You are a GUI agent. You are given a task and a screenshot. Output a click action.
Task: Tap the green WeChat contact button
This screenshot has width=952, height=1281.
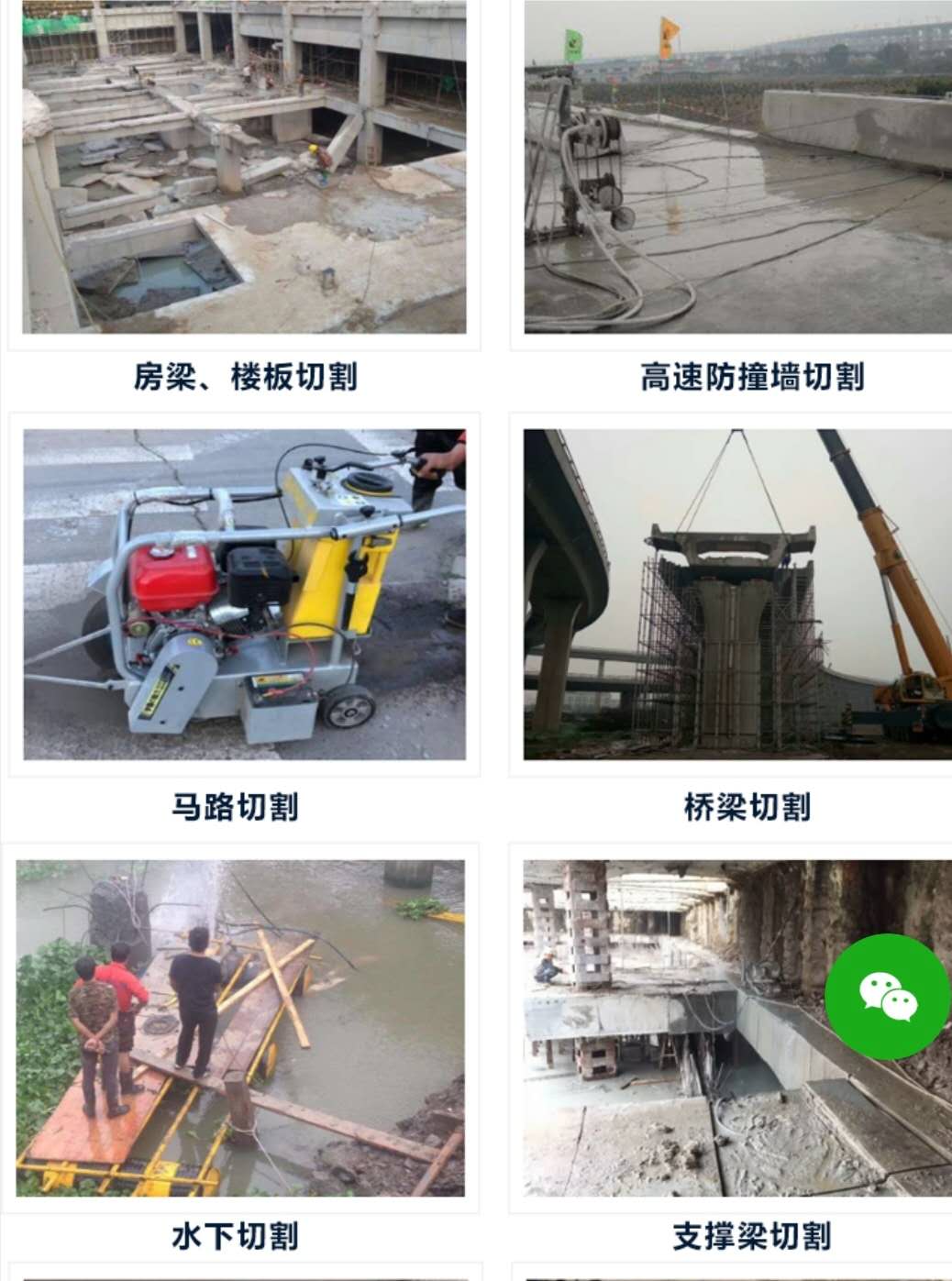click(887, 997)
